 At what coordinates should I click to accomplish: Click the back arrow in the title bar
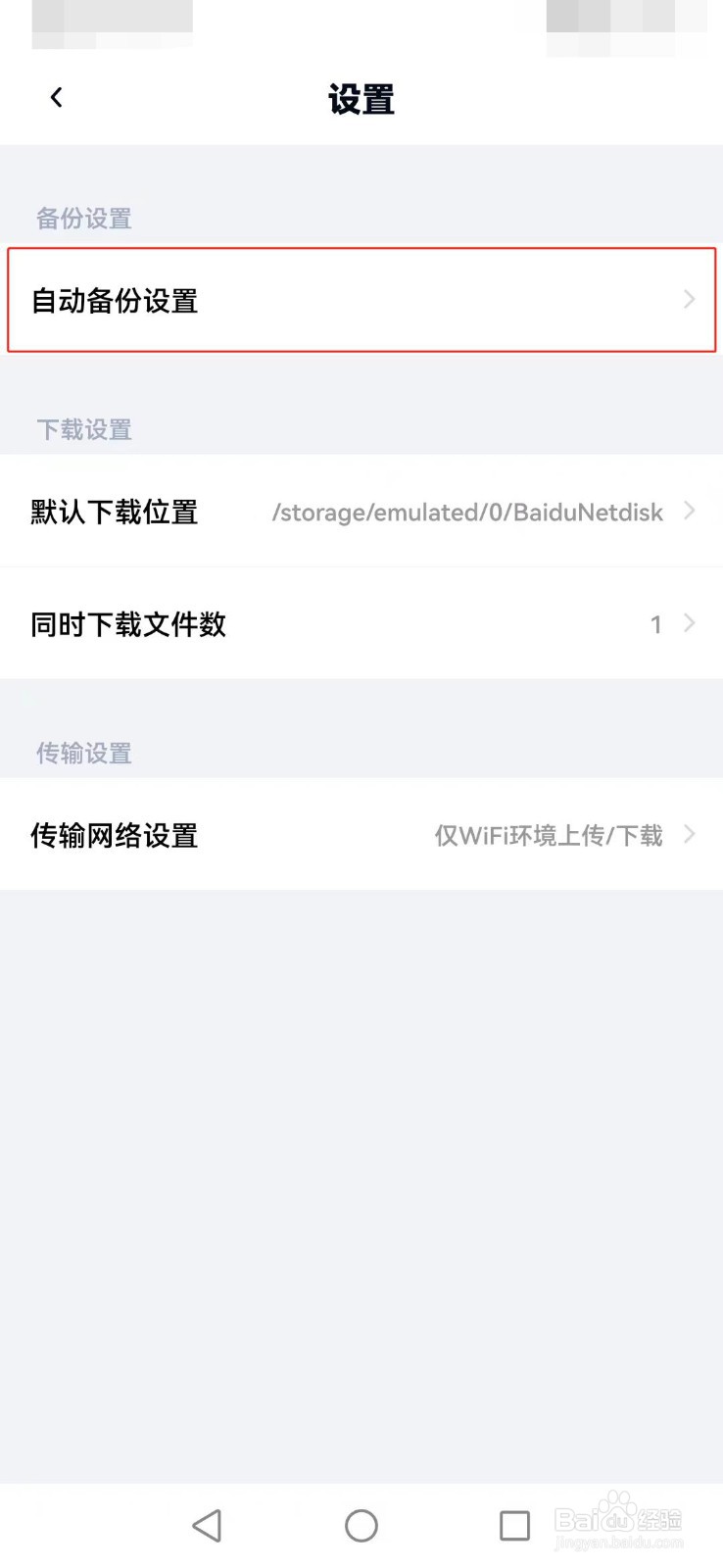[56, 97]
